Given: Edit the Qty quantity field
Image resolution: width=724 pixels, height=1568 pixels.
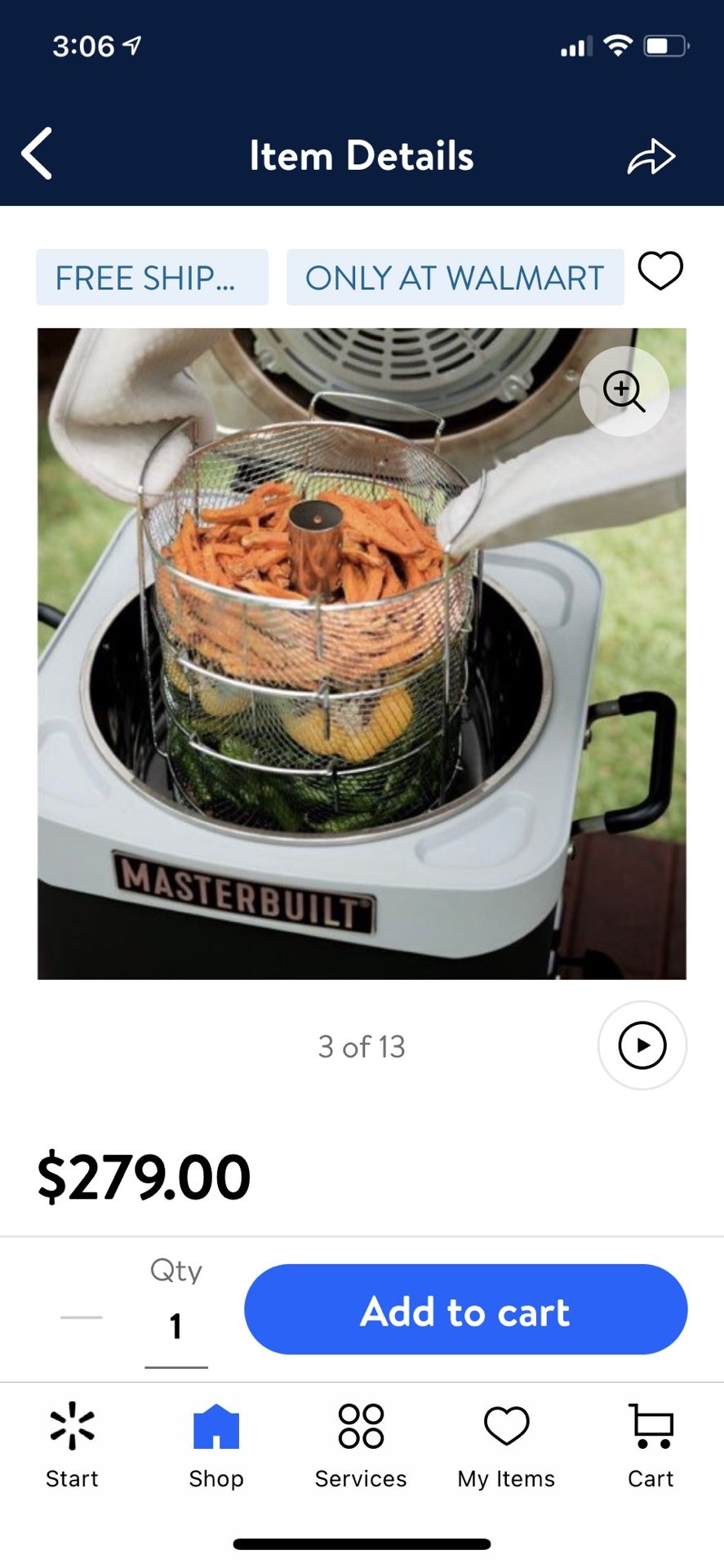Looking at the screenshot, I should (175, 1323).
